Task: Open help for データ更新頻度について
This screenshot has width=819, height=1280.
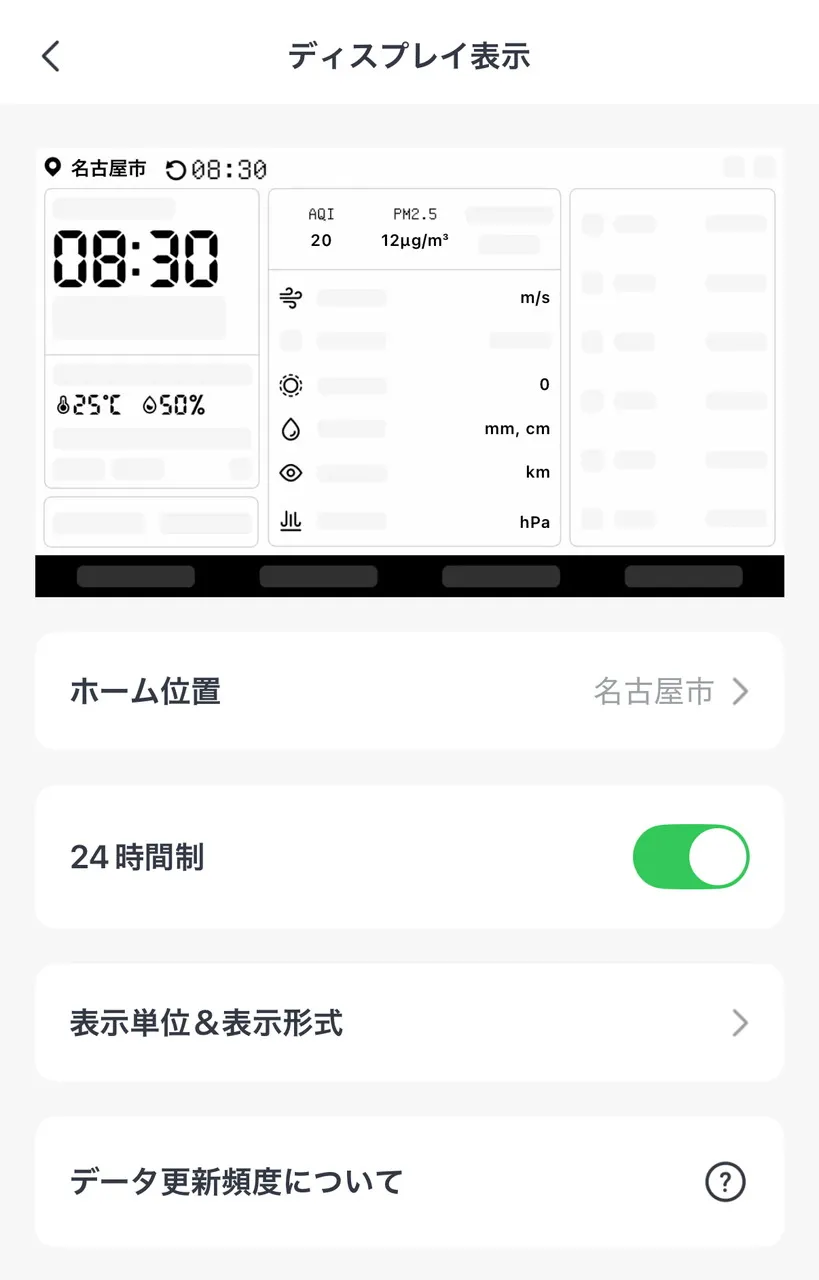Action: [x=725, y=1182]
